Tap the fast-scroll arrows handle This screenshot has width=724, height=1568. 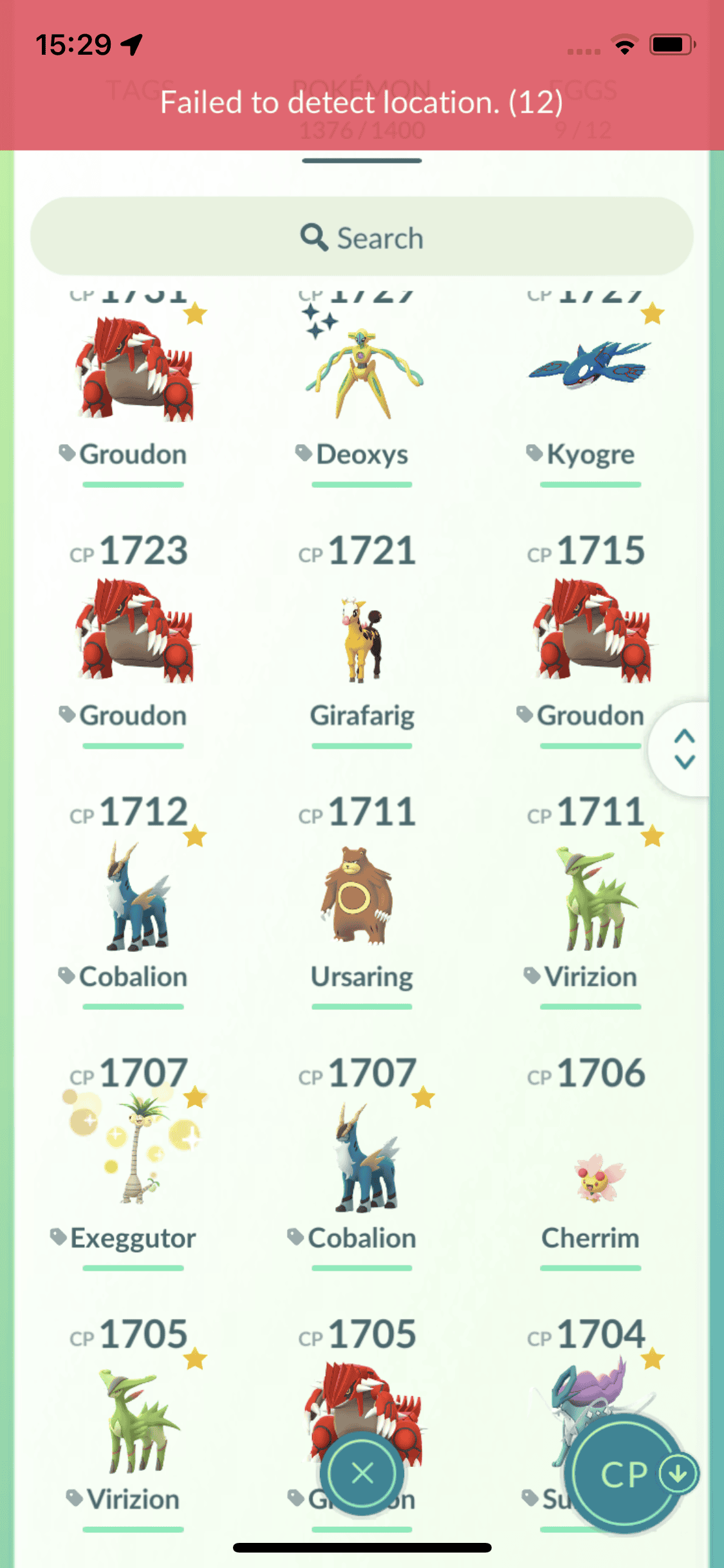(x=684, y=749)
